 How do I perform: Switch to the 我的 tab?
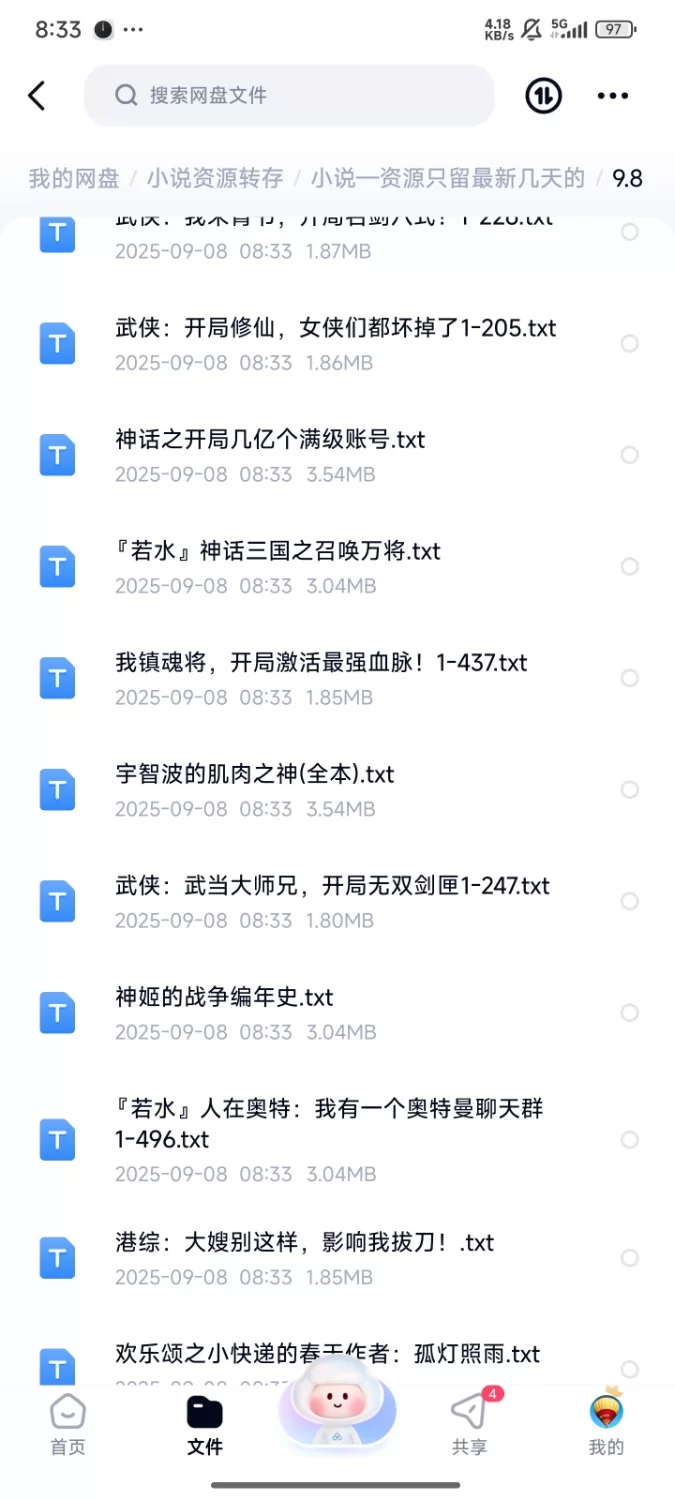click(x=606, y=1425)
